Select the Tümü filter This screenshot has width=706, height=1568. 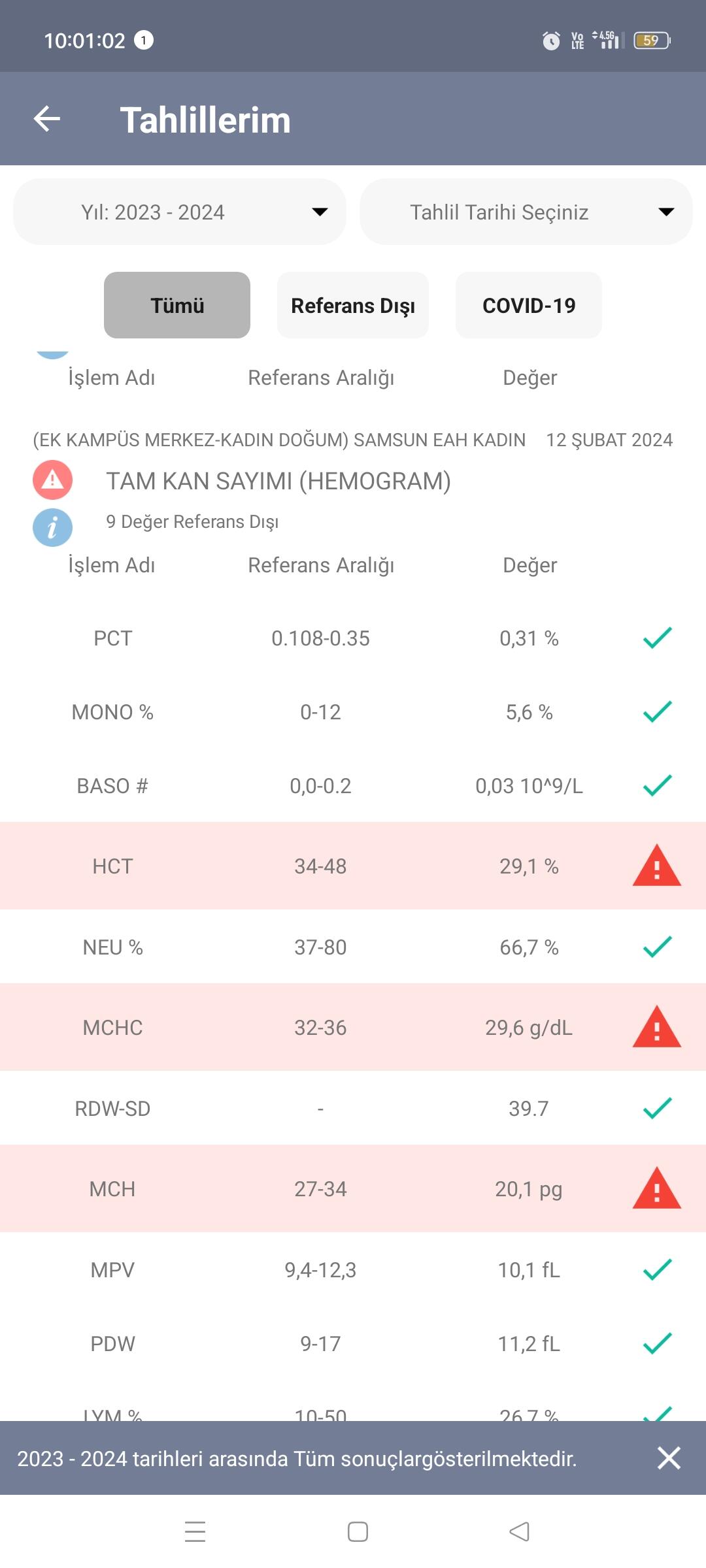[x=177, y=305]
